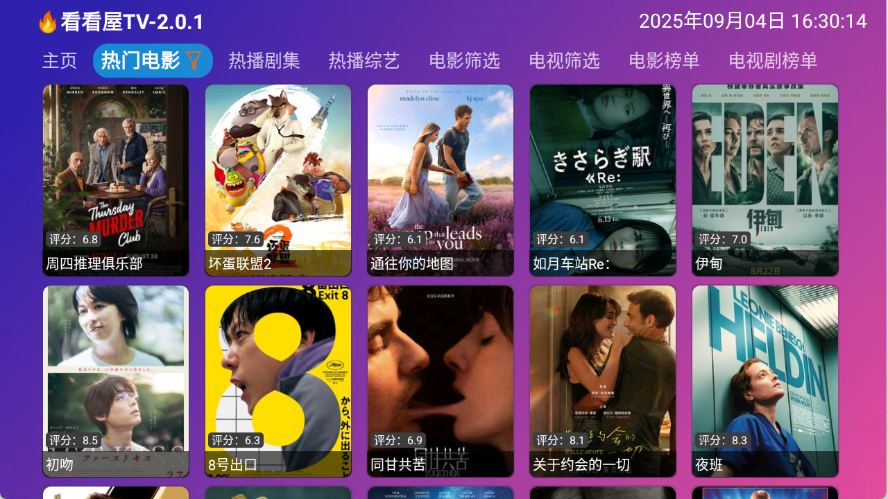Switch to the 主页 tab
Viewport: 888px width, 499px height.
59,61
